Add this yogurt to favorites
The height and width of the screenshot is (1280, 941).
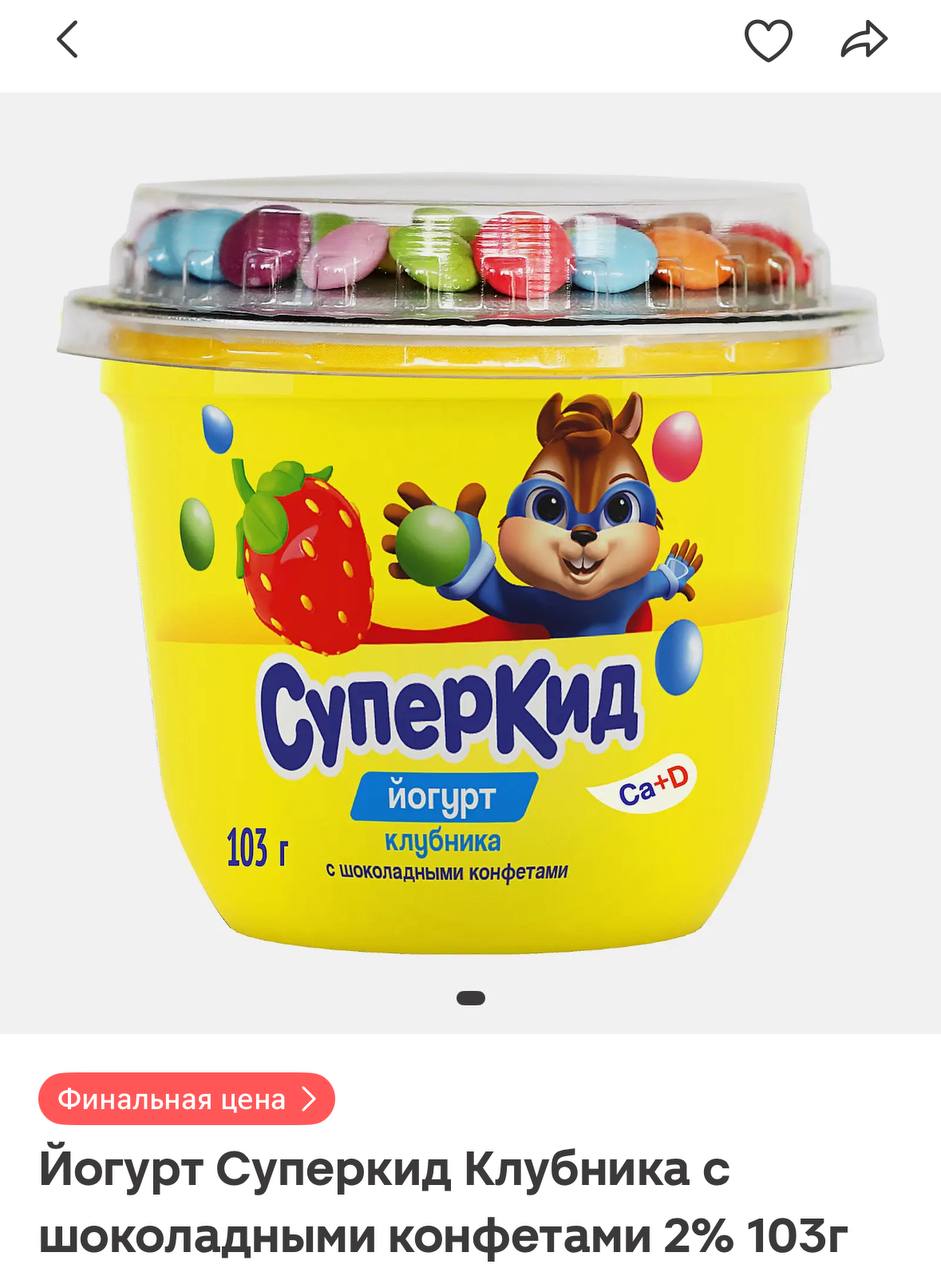click(768, 40)
